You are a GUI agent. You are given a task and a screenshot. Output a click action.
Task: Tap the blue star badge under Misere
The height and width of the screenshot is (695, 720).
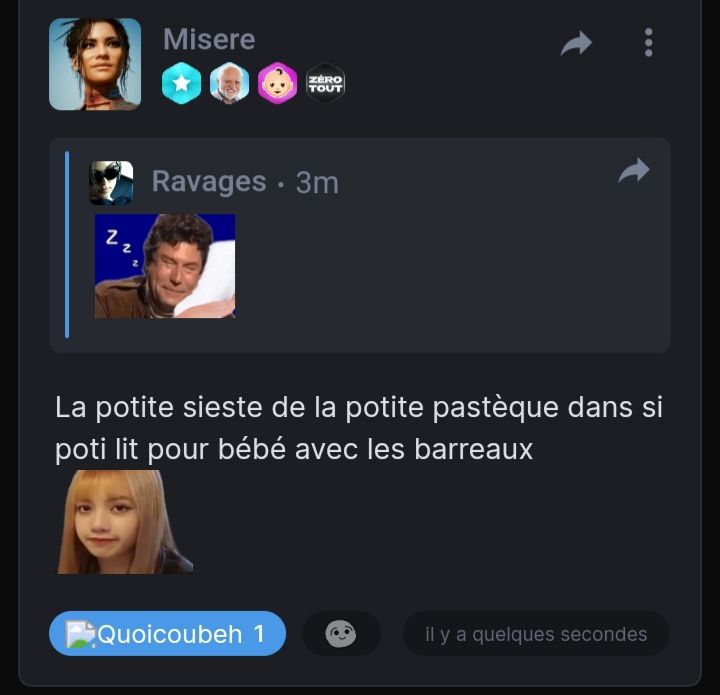(x=181, y=84)
